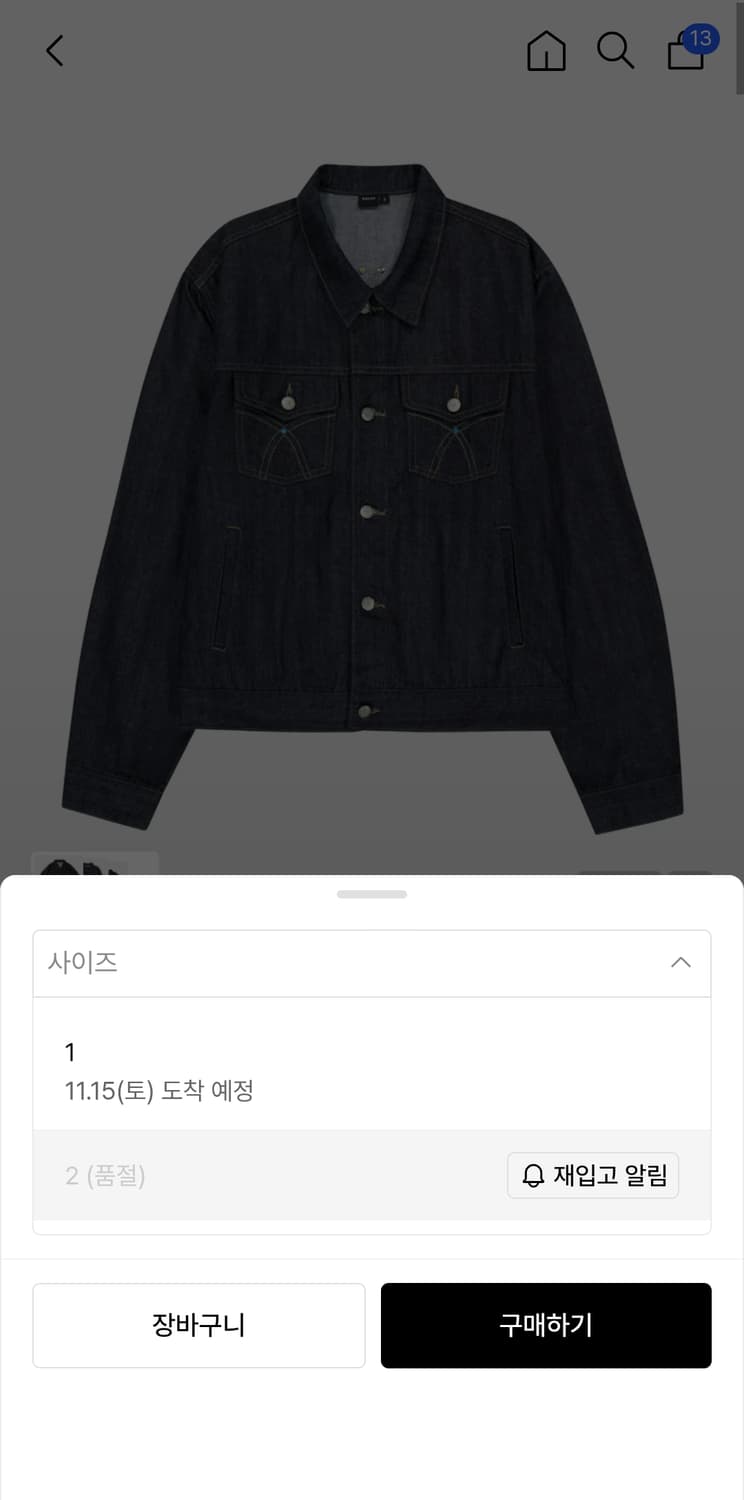Tap the 재입고 알림 restock notification button
The height and width of the screenshot is (1500, 744).
[x=593, y=1176]
